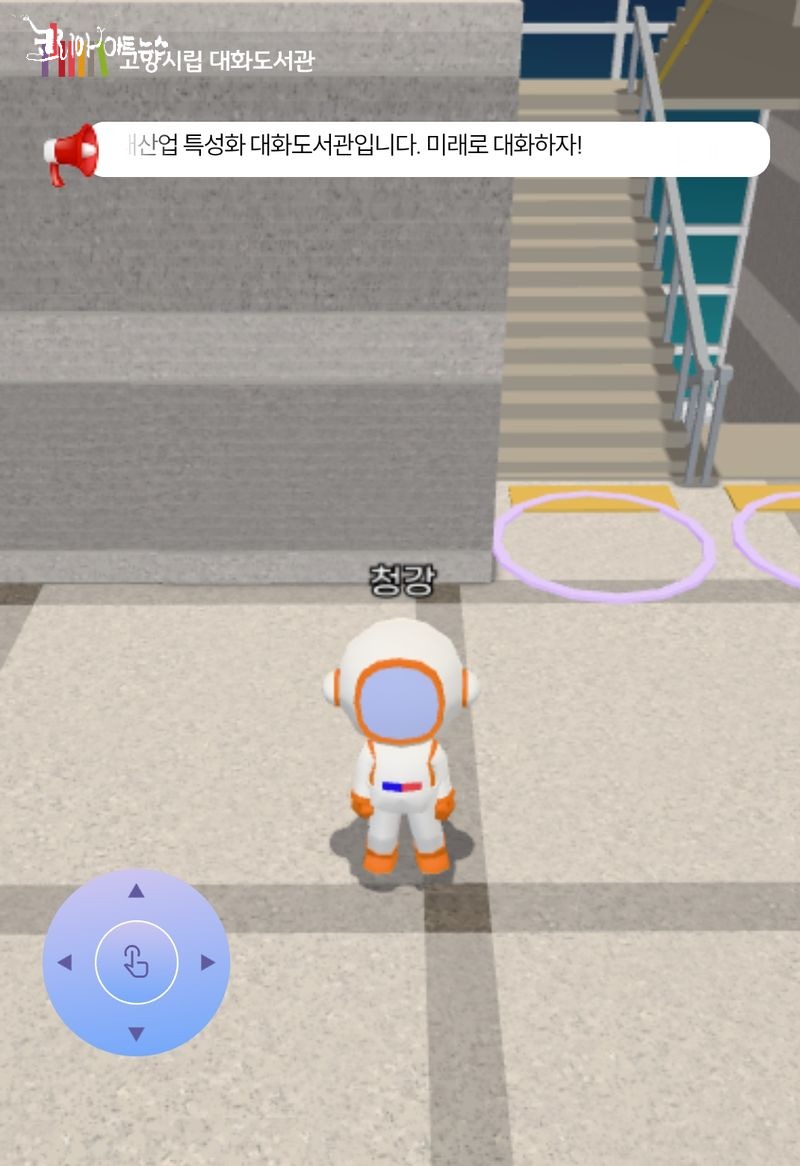800x1166 pixels.
Task: Move the avatar with the right arrow
Action: 208,963
